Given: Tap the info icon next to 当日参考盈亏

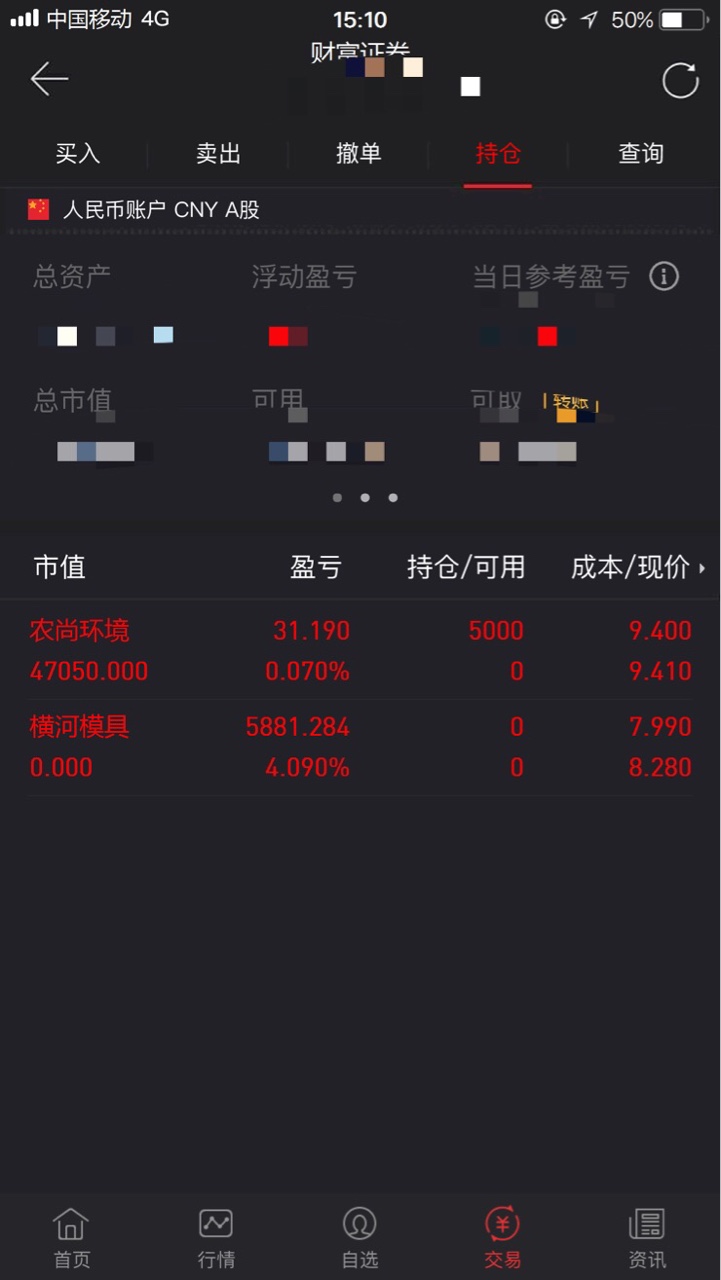Looking at the screenshot, I should [664, 277].
